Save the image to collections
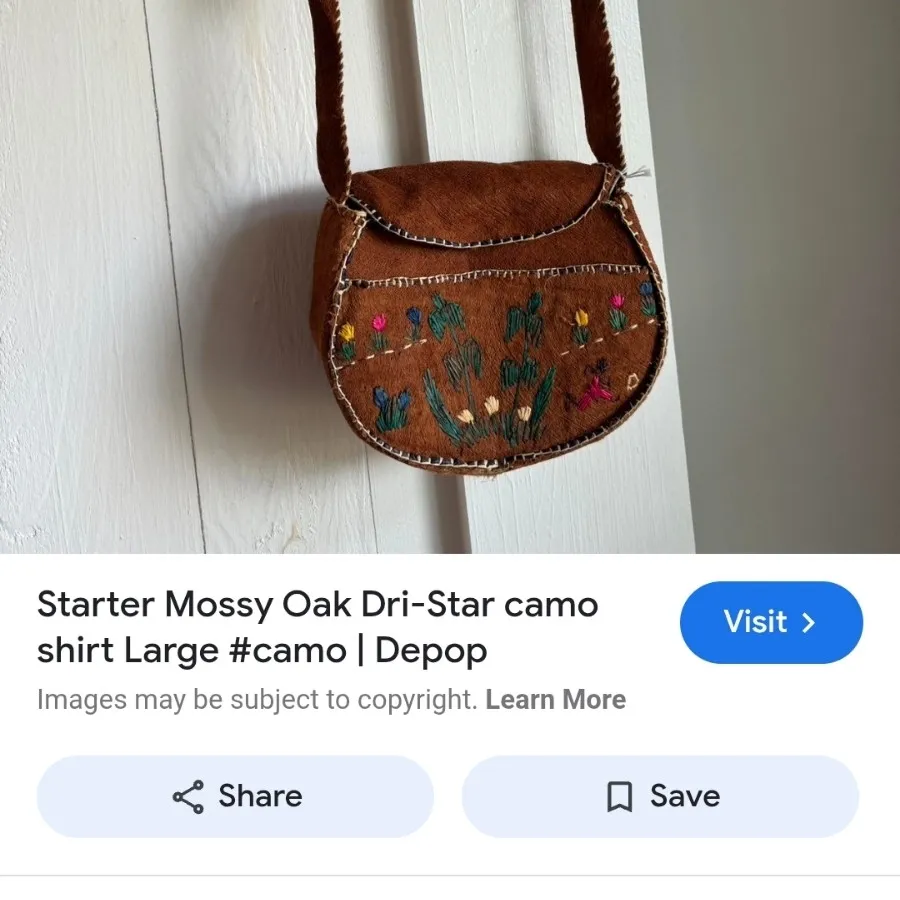The image size is (900, 900). (x=660, y=796)
